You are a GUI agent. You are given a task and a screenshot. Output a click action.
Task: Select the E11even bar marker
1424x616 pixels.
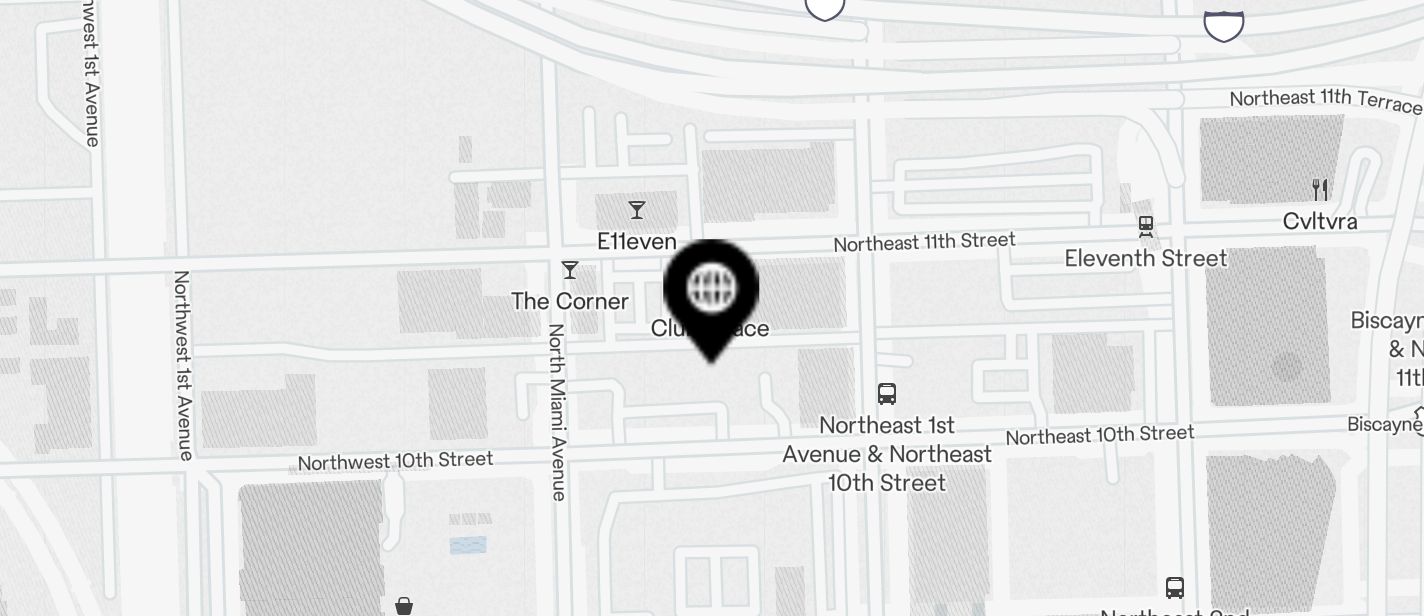[x=636, y=210]
